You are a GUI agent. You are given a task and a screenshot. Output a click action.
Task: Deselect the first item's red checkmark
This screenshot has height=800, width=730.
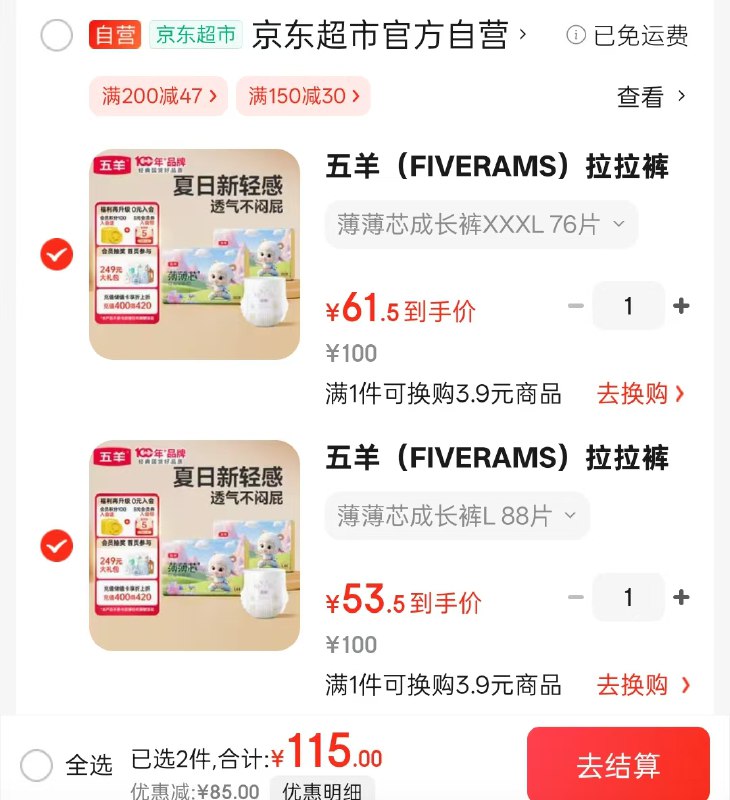[x=57, y=255]
